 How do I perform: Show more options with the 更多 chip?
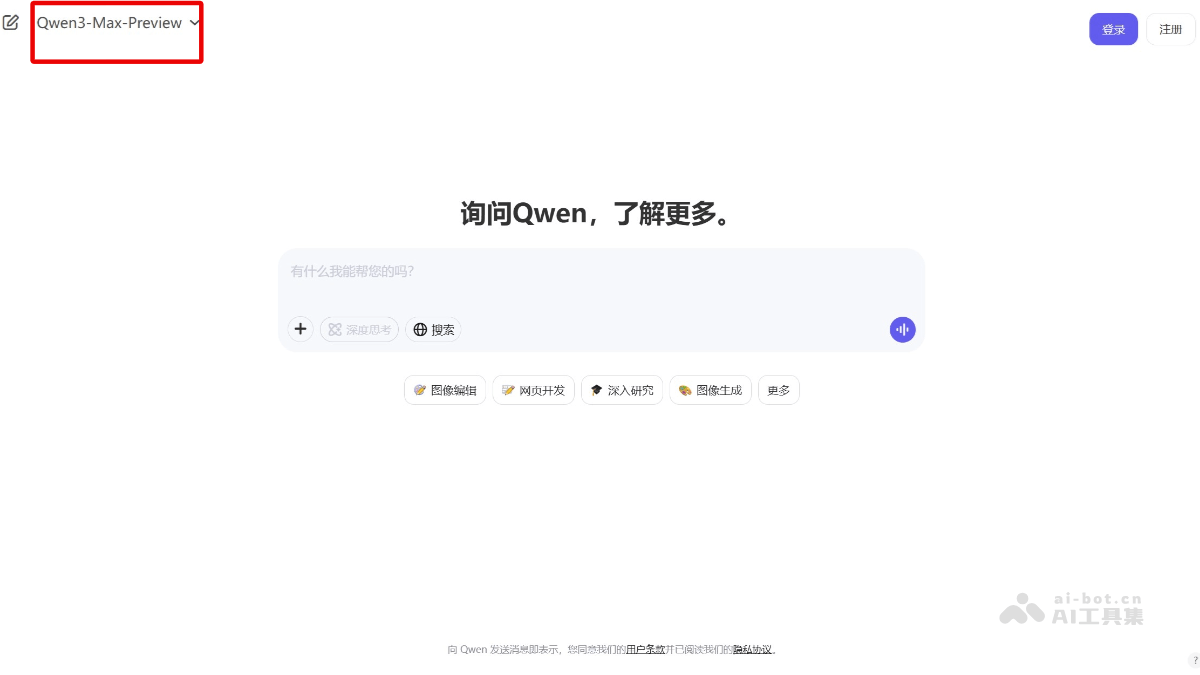point(778,390)
